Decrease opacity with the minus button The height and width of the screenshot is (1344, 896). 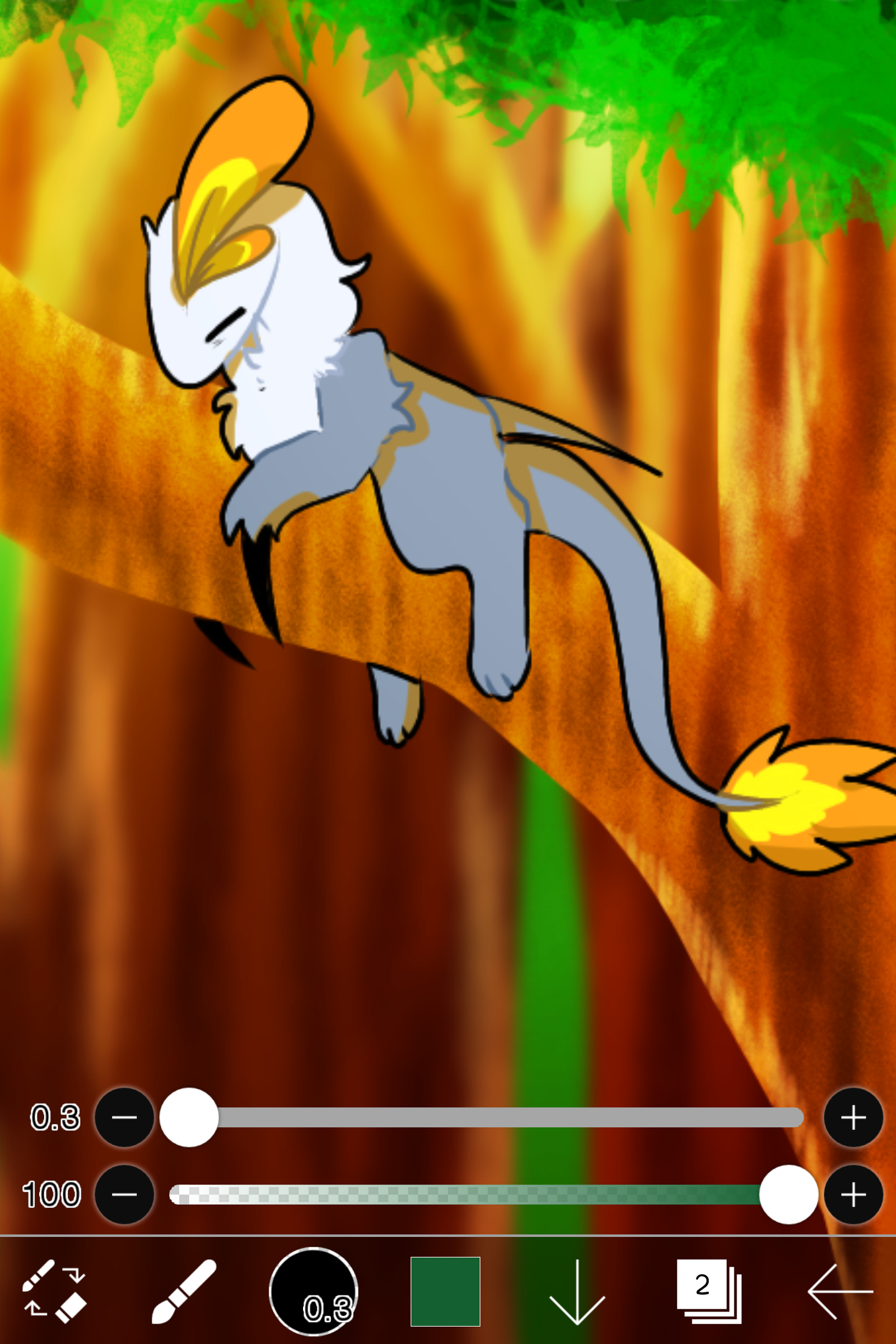(124, 1194)
